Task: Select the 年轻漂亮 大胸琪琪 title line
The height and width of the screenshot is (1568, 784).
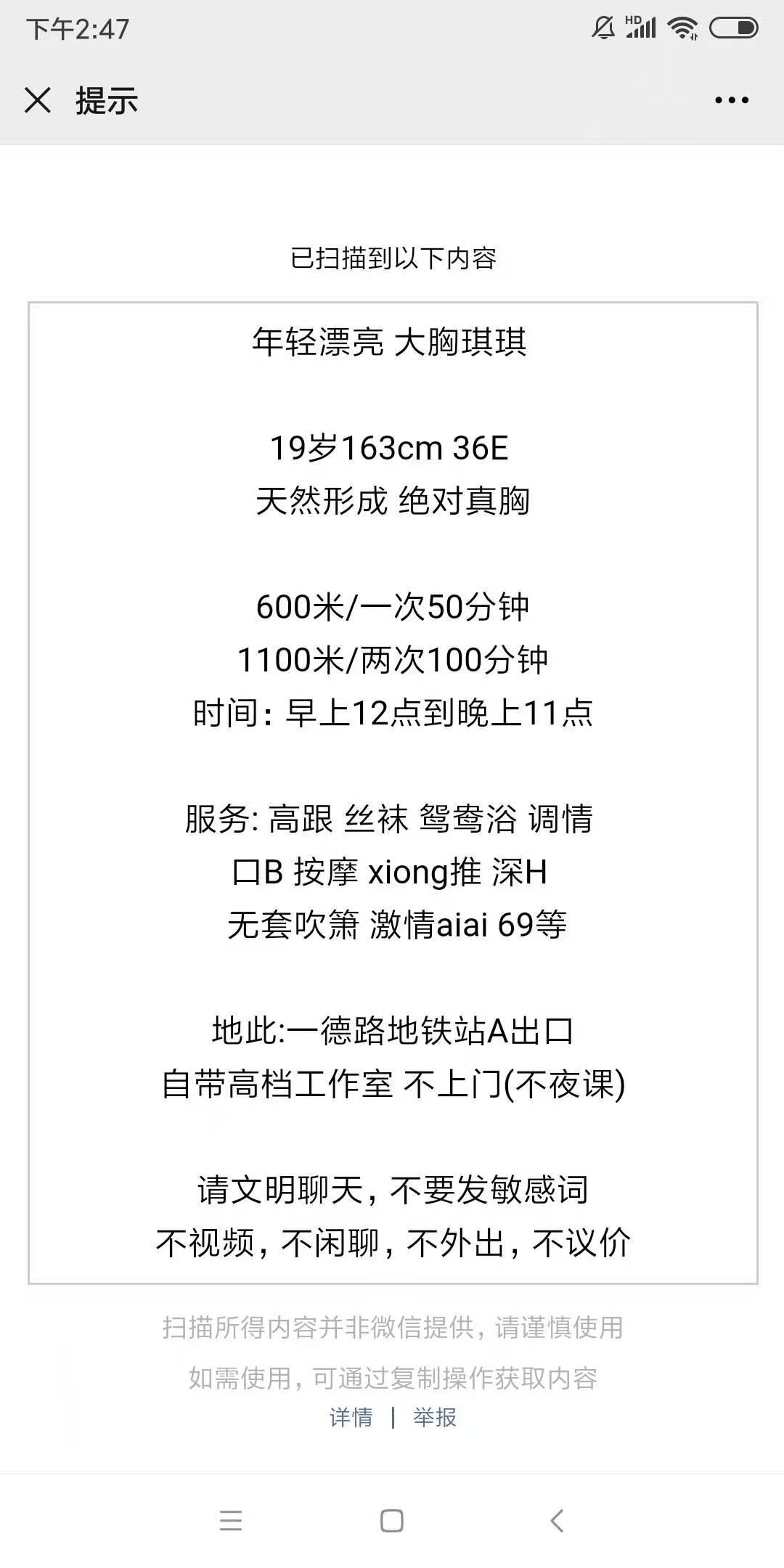Action: pos(392,340)
